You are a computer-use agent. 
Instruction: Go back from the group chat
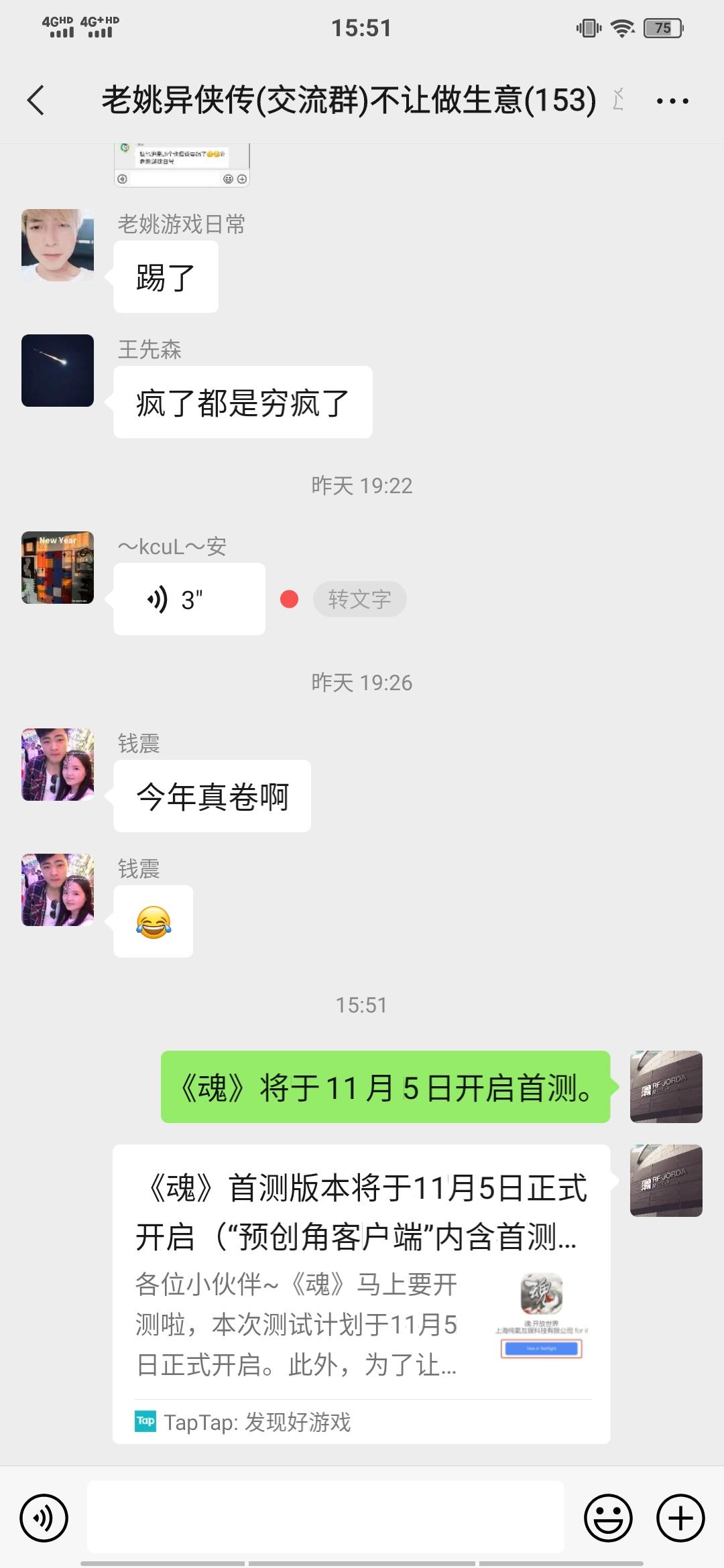(x=36, y=101)
